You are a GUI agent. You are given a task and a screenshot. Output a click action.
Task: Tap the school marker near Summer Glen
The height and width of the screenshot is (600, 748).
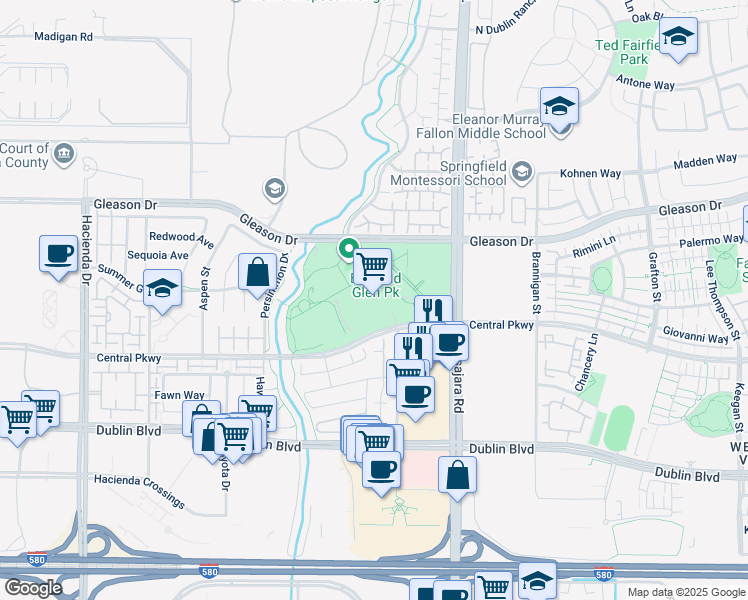[x=161, y=290]
